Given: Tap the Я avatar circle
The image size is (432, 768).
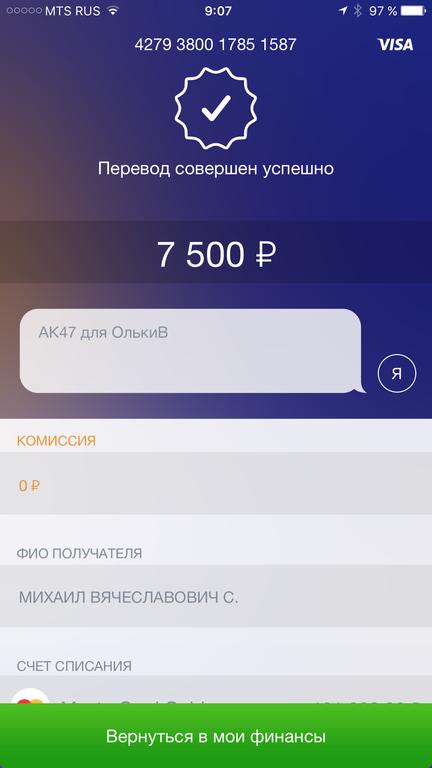Looking at the screenshot, I should pyautogui.click(x=397, y=373).
